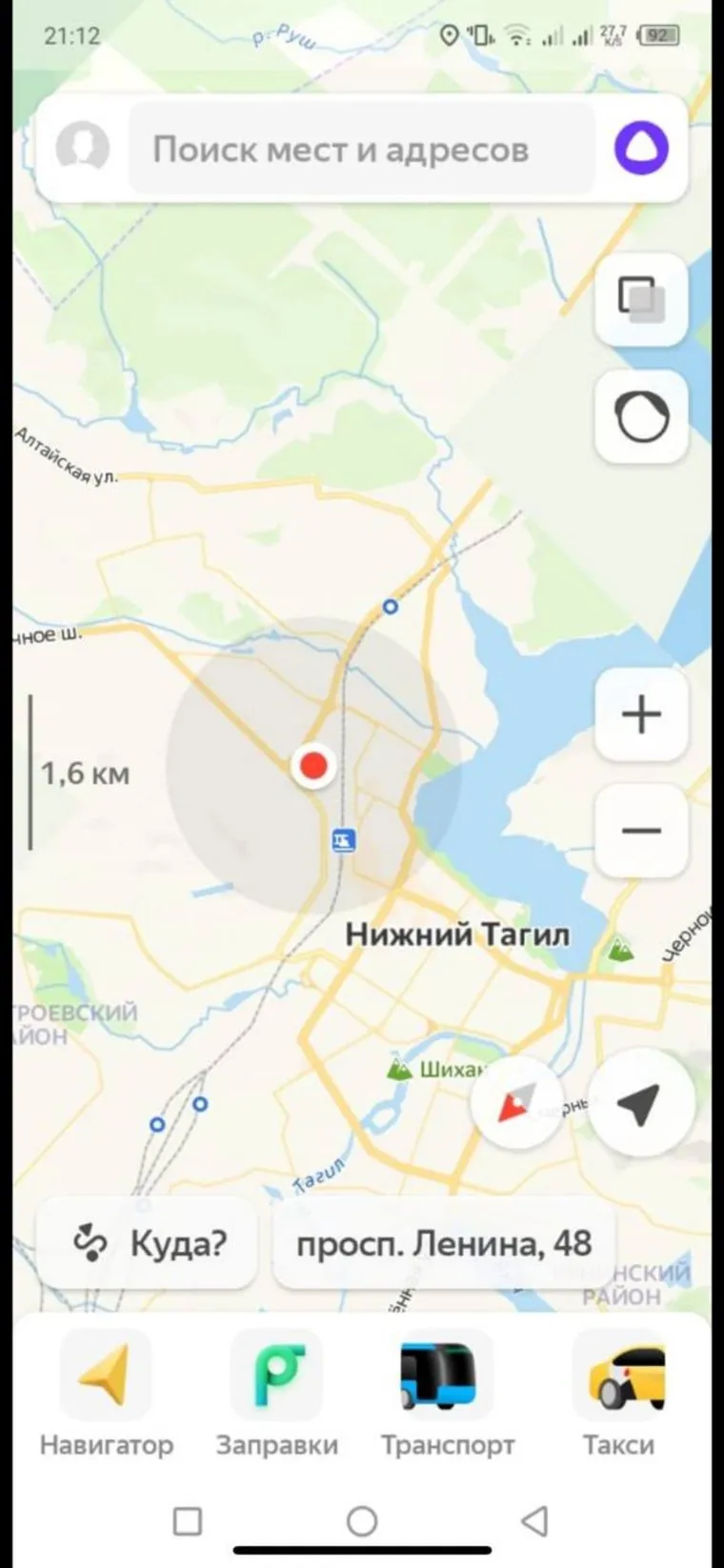Go back using system navigation triangle
The width and height of the screenshot is (724, 1568).
535,1520
